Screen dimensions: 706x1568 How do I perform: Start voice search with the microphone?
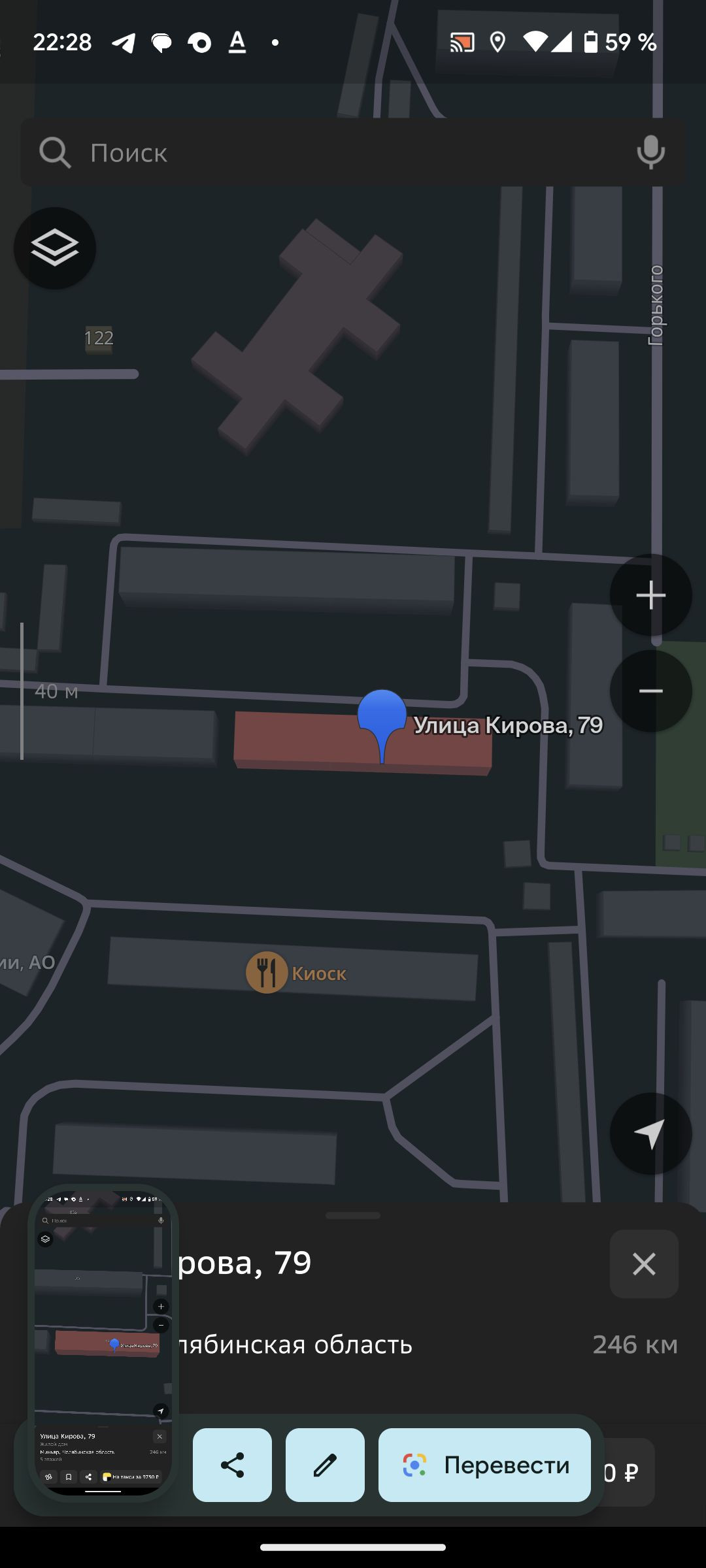pyautogui.click(x=650, y=152)
